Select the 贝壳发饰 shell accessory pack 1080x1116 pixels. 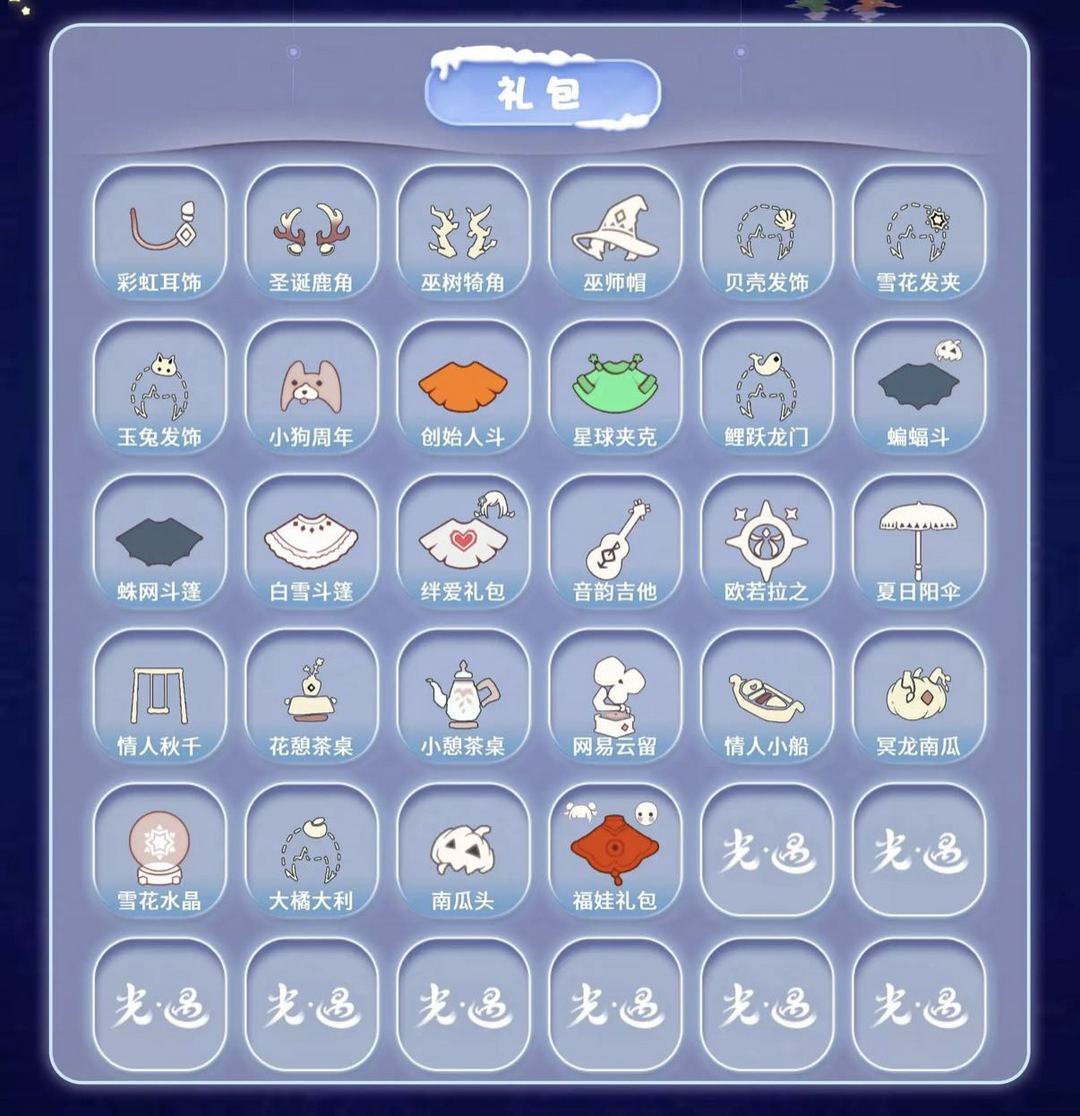point(766,230)
